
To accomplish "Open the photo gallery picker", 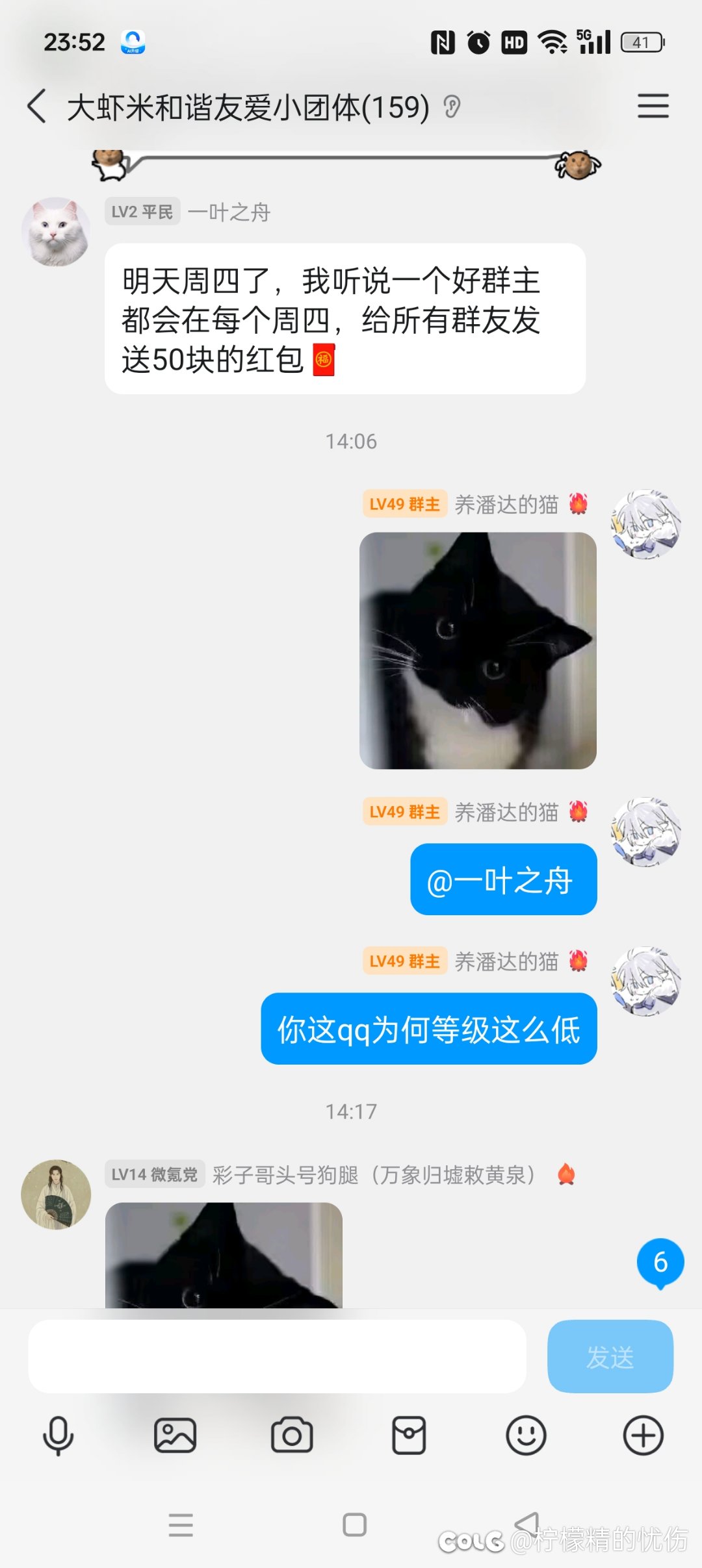I will (x=175, y=1435).
